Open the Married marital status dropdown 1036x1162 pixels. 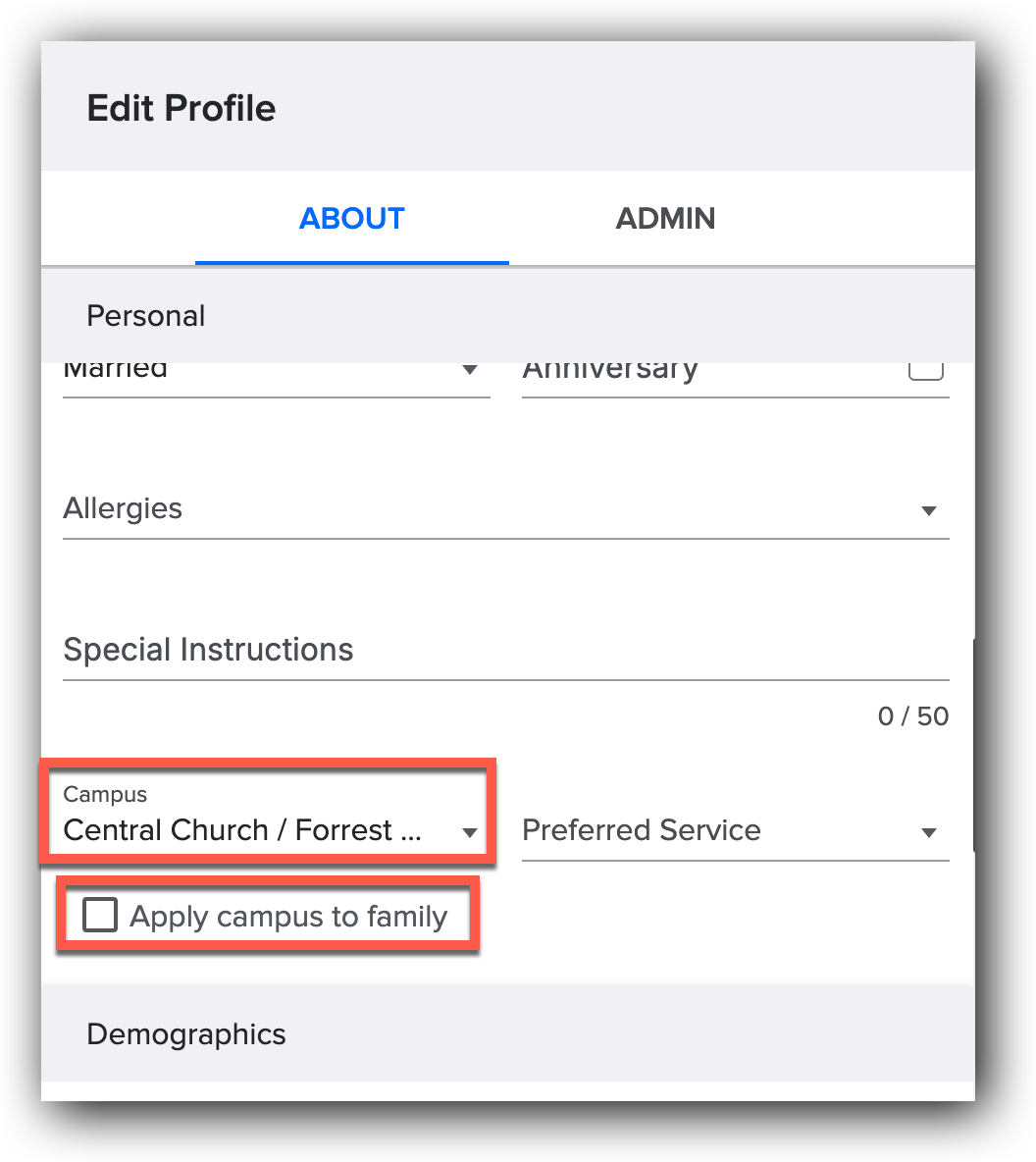[x=276, y=372]
